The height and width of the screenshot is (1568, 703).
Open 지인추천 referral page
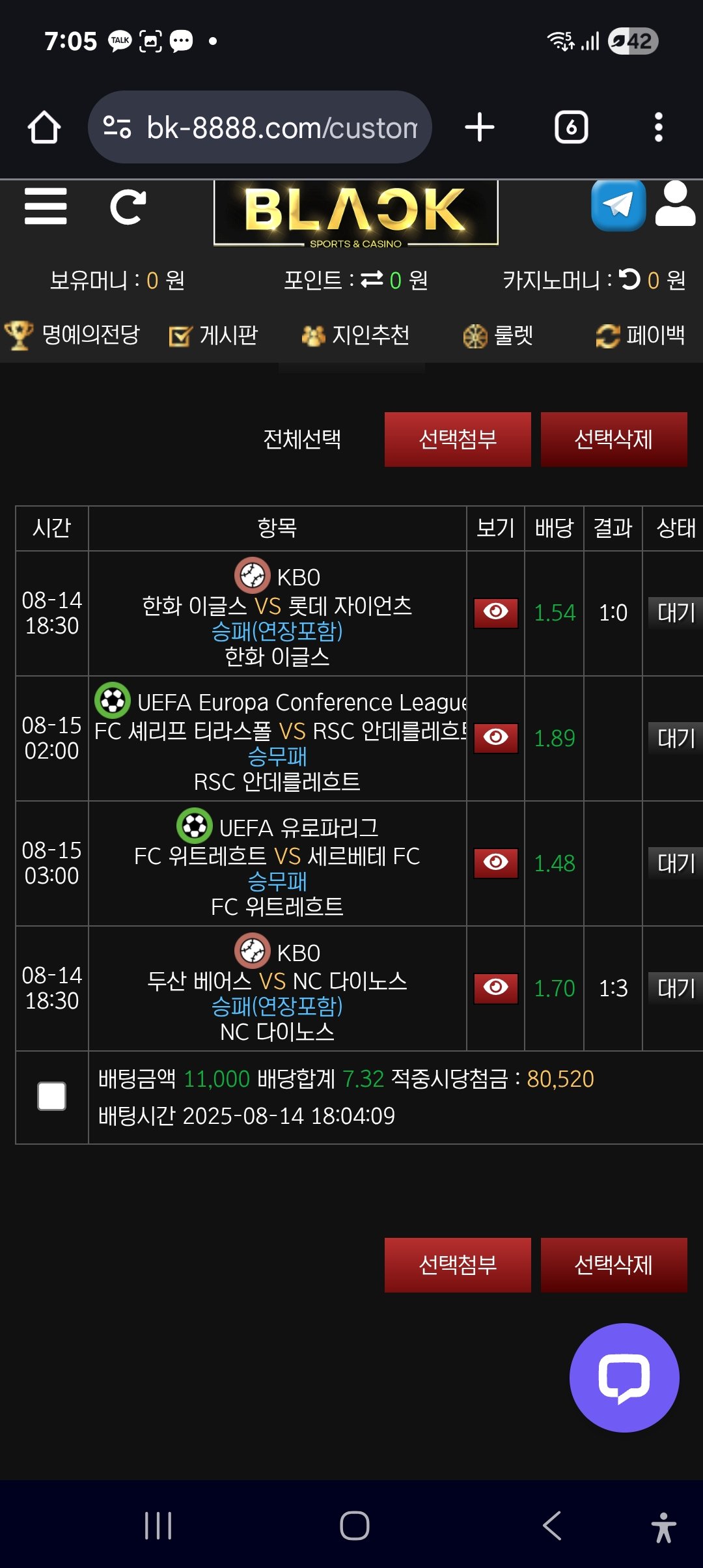[x=355, y=335]
